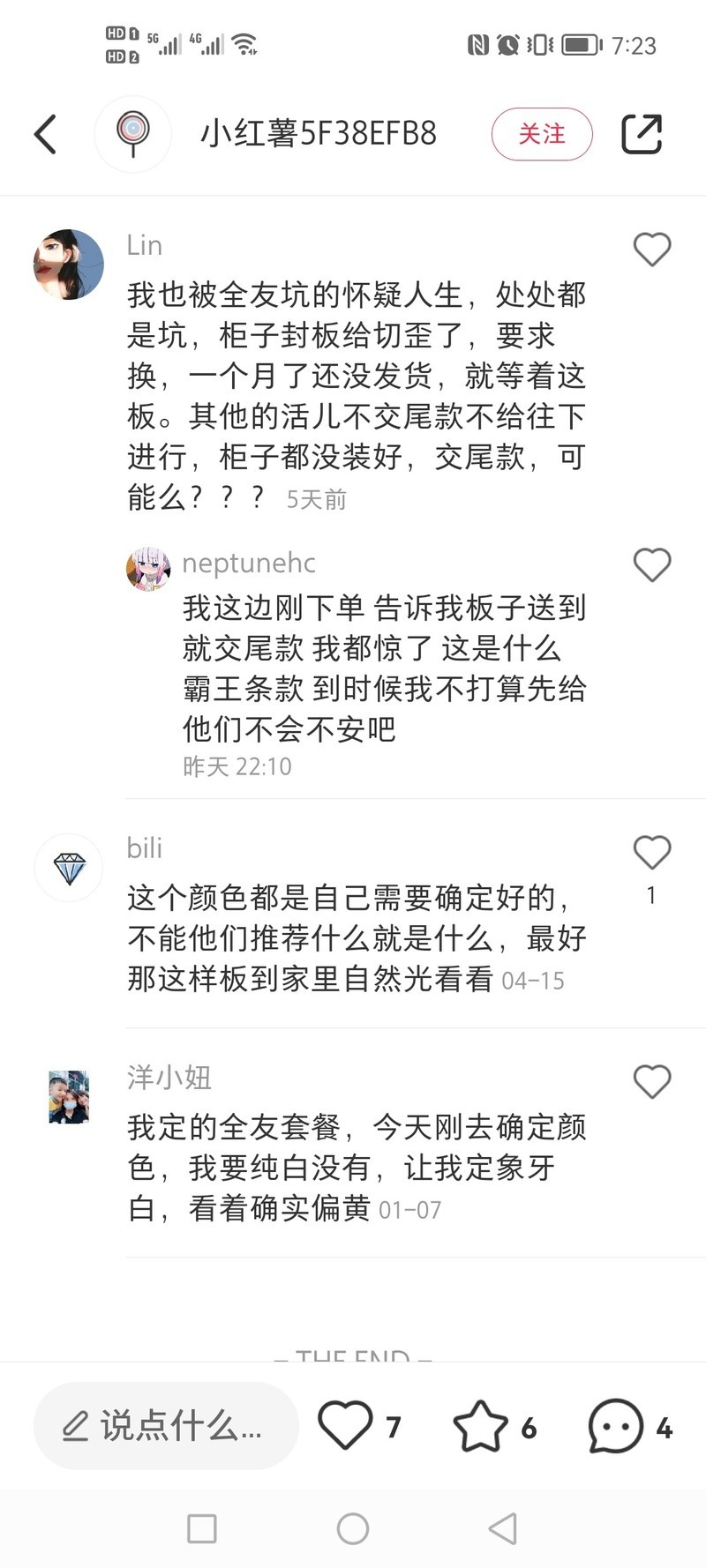The width and height of the screenshot is (706, 1568).
Task: Open 洋小妞's profile avatar
Action: point(69,1096)
